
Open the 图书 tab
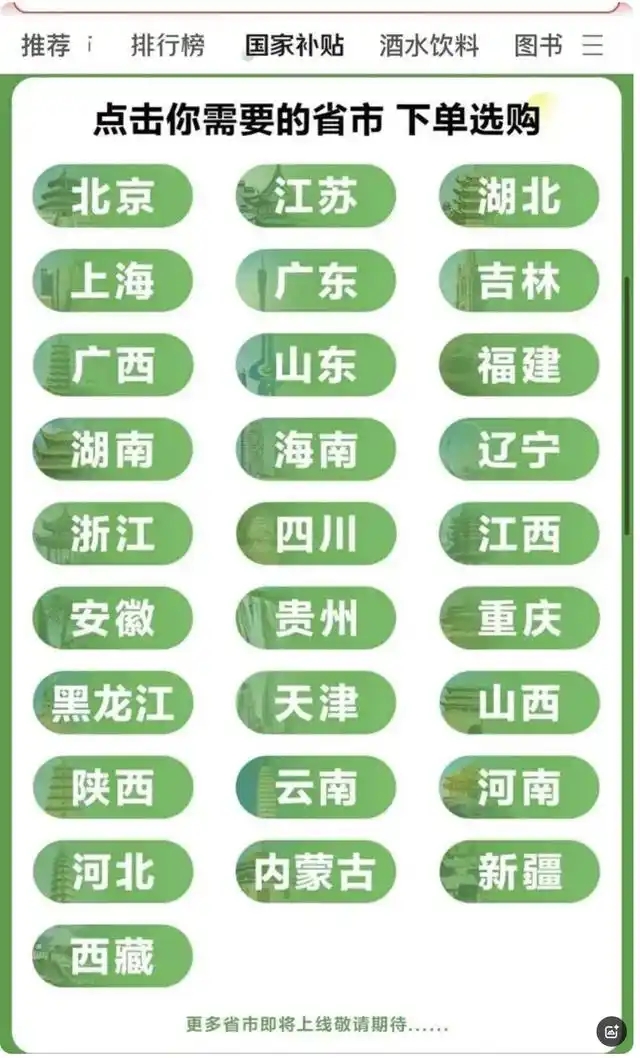click(x=538, y=45)
